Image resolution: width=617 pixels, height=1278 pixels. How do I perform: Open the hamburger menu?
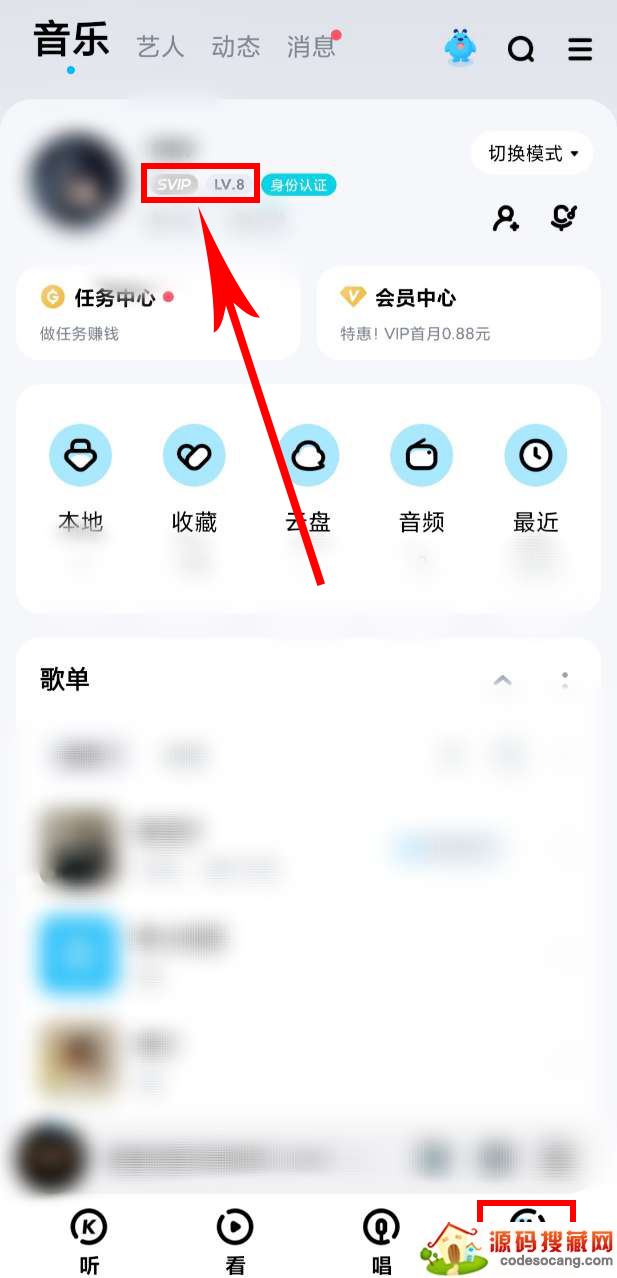coord(580,48)
